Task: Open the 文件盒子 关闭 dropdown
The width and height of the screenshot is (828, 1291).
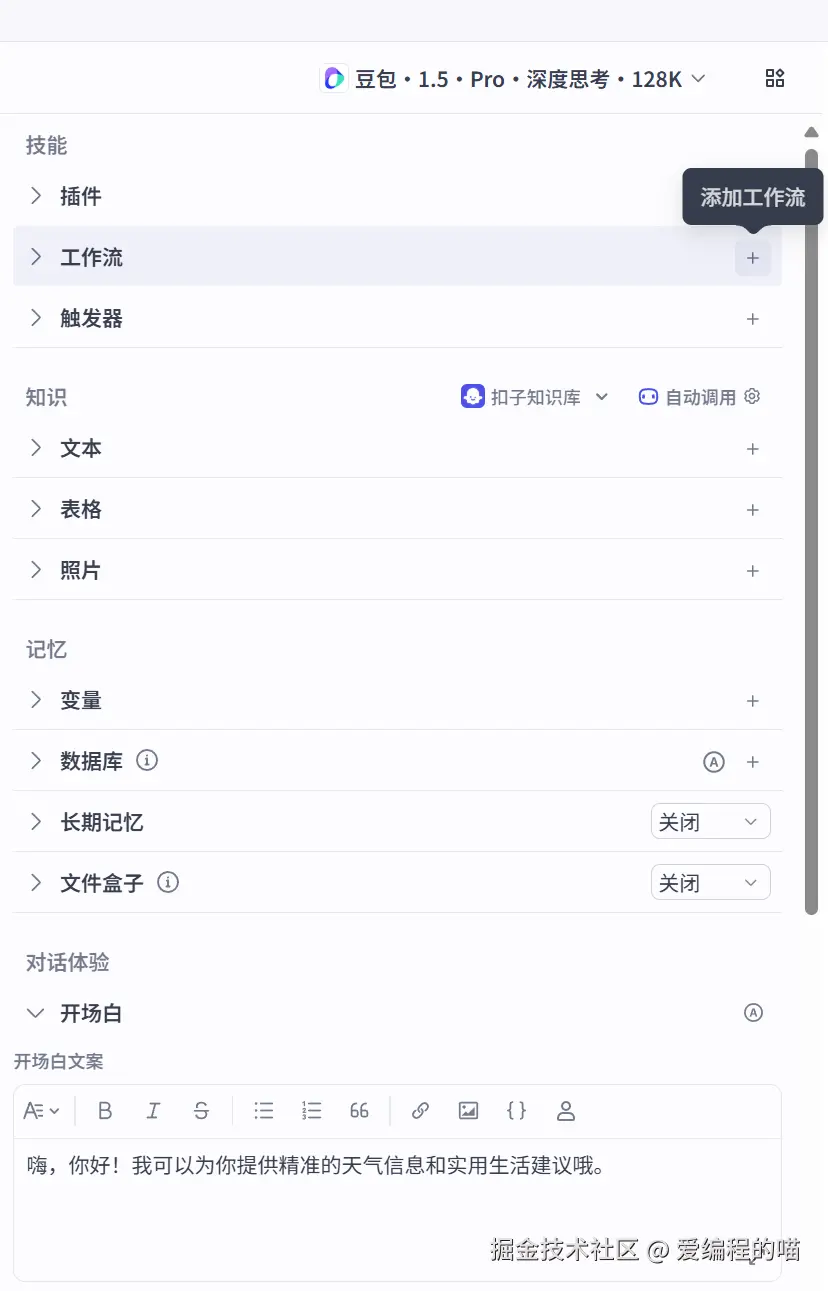Action: pyautogui.click(x=710, y=883)
